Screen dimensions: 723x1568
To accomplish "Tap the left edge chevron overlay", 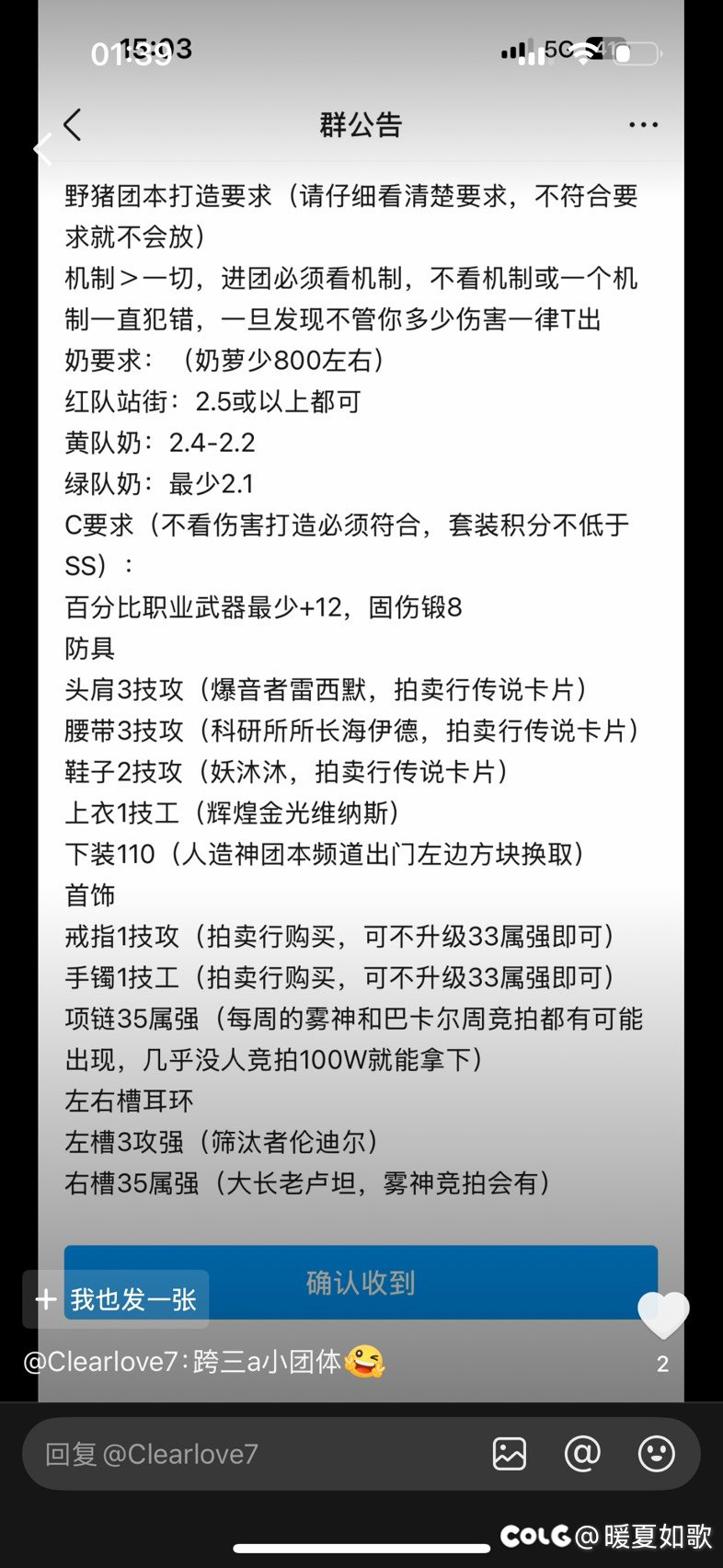I will point(40,149).
